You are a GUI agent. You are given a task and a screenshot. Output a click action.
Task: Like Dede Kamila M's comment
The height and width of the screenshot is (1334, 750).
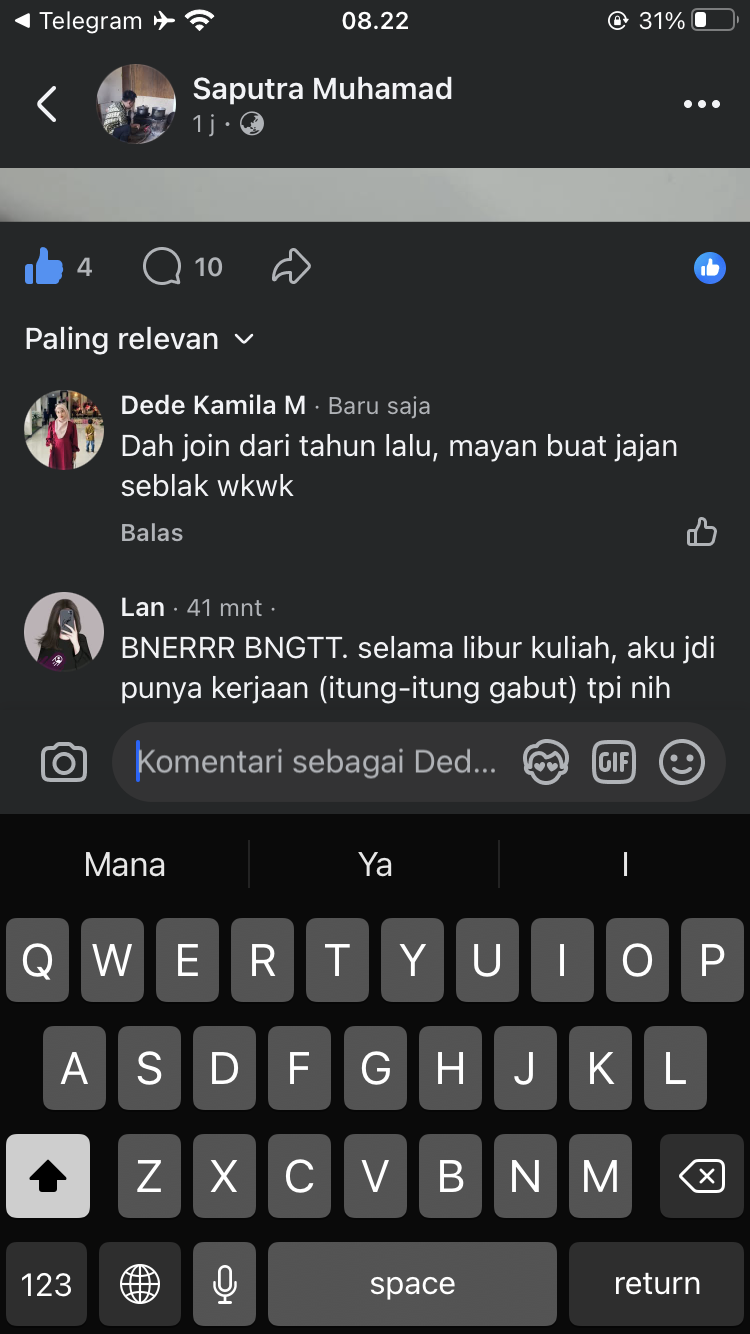702,532
